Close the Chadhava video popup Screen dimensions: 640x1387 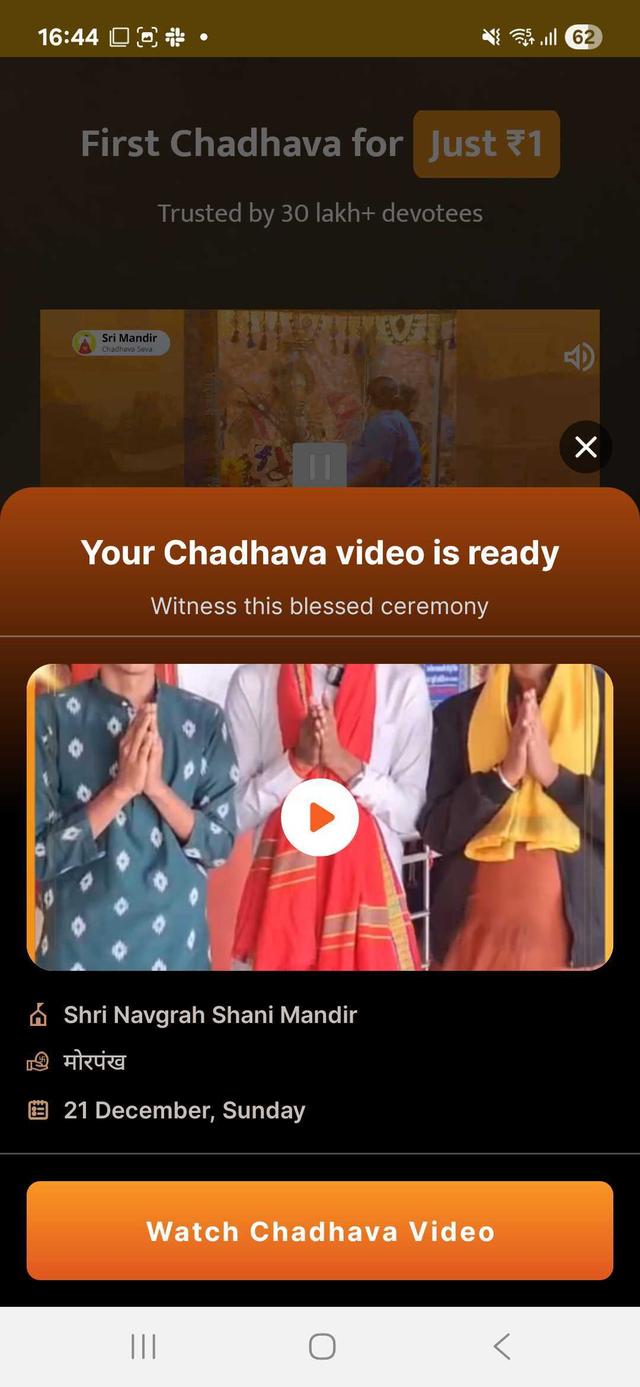coord(586,447)
